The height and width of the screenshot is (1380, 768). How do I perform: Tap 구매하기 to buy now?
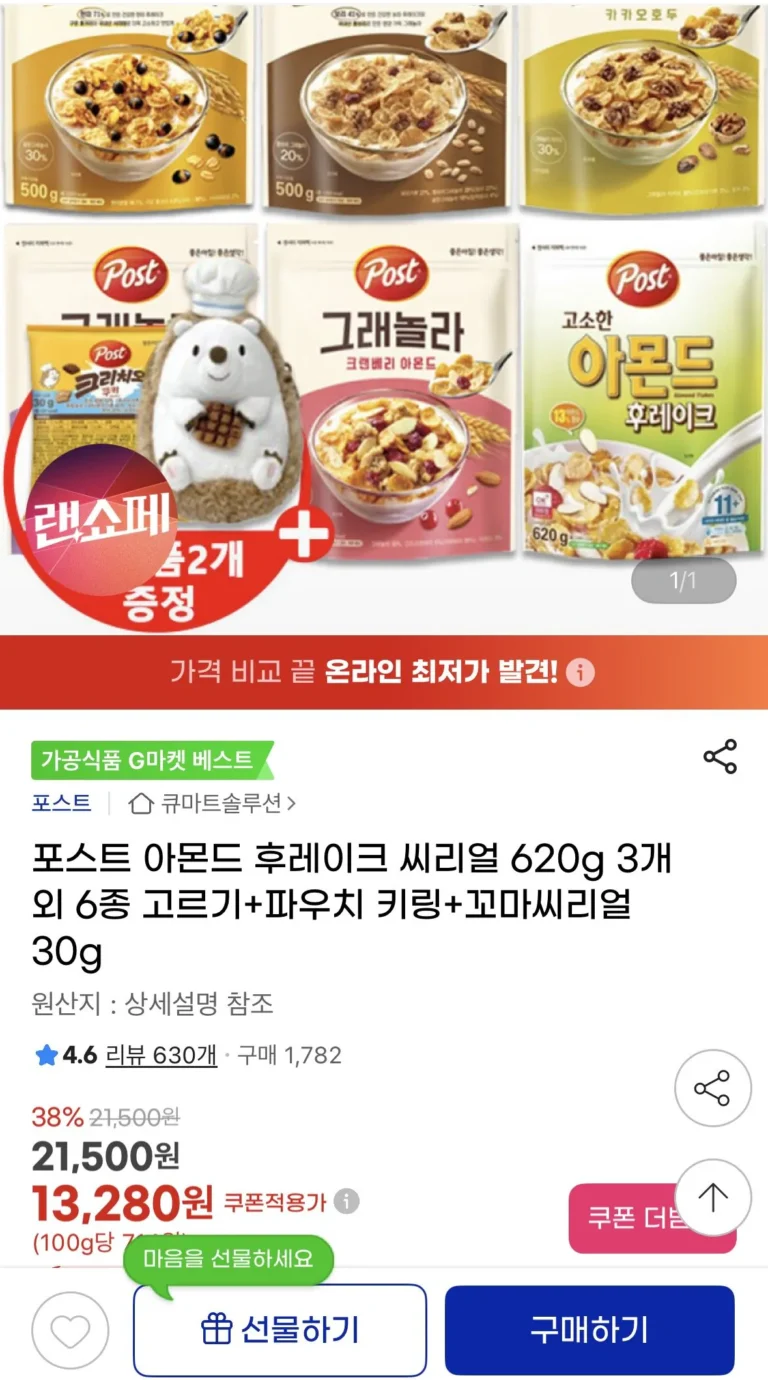coord(589,1330)
